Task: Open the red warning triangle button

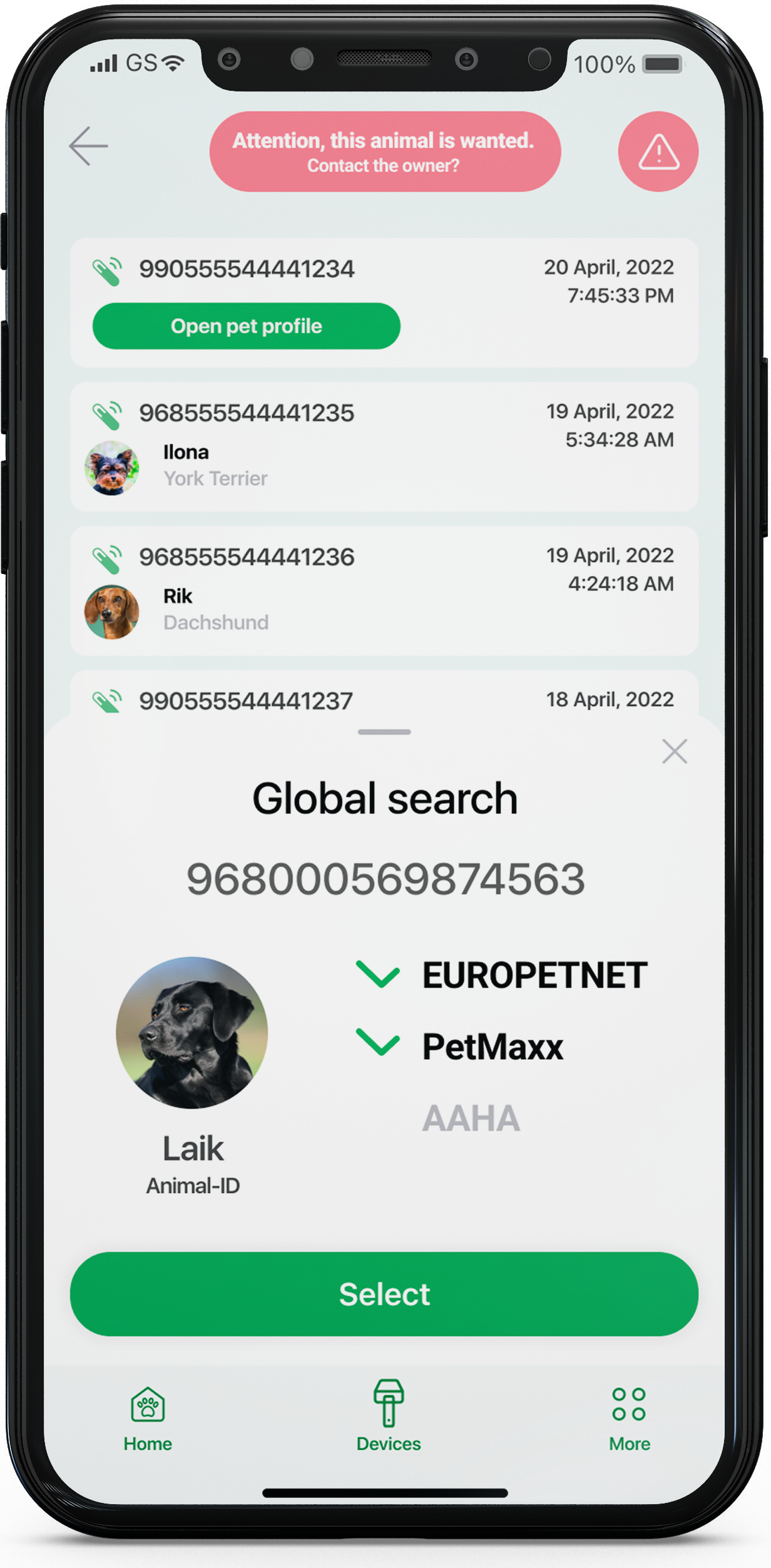Action: click(x=658, y=151)
